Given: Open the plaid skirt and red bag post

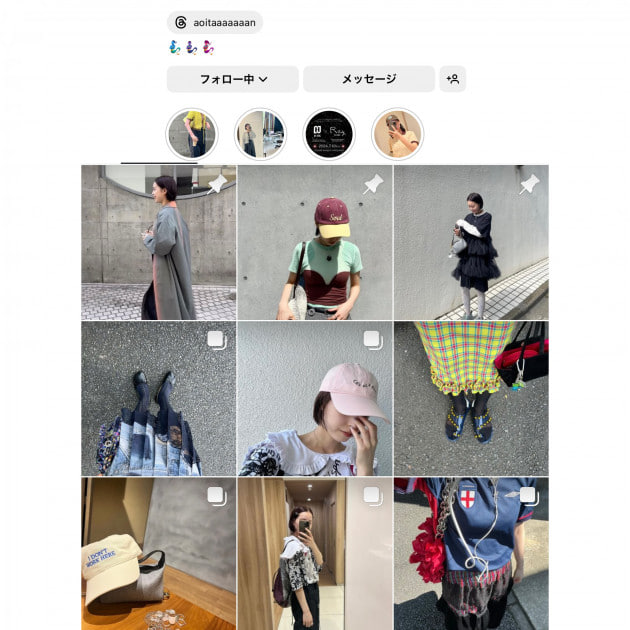Looking at the screenshot, I should point(471,398).
